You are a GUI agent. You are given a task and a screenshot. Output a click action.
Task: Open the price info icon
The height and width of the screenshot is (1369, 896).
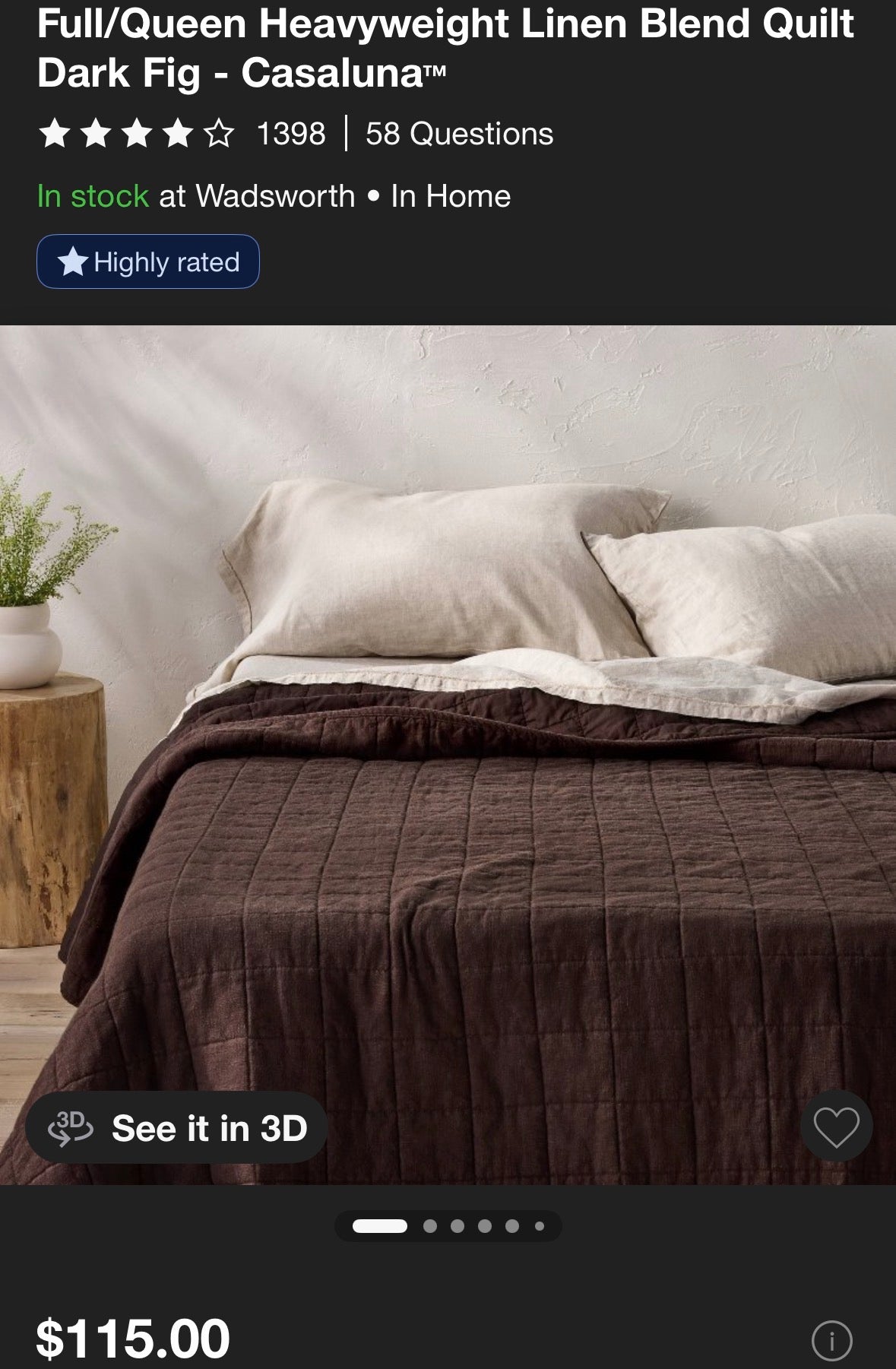831,1340
